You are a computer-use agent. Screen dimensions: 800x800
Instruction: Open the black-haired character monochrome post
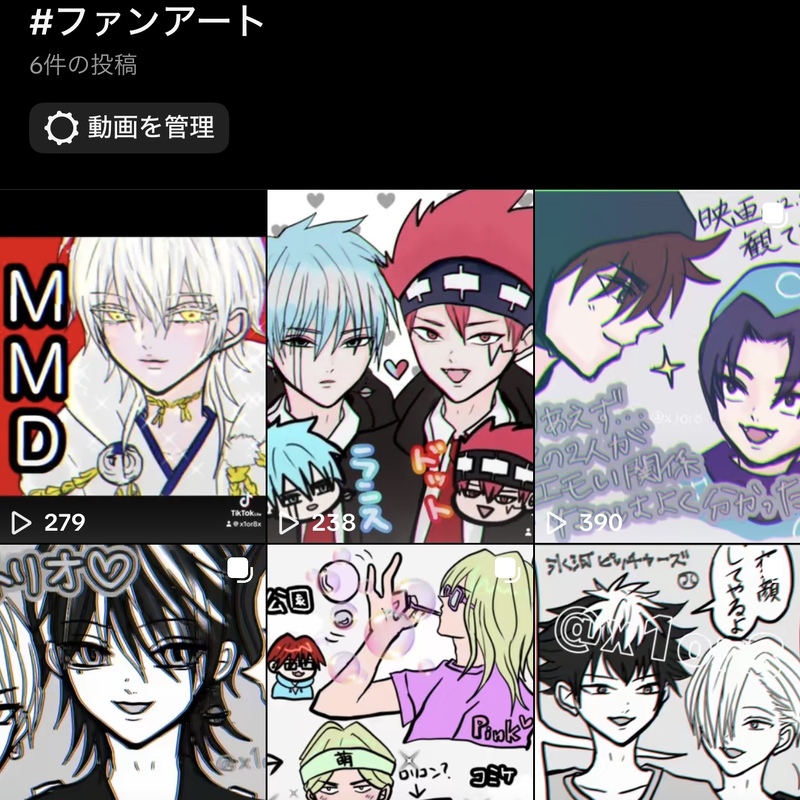[x=132, y=672]
